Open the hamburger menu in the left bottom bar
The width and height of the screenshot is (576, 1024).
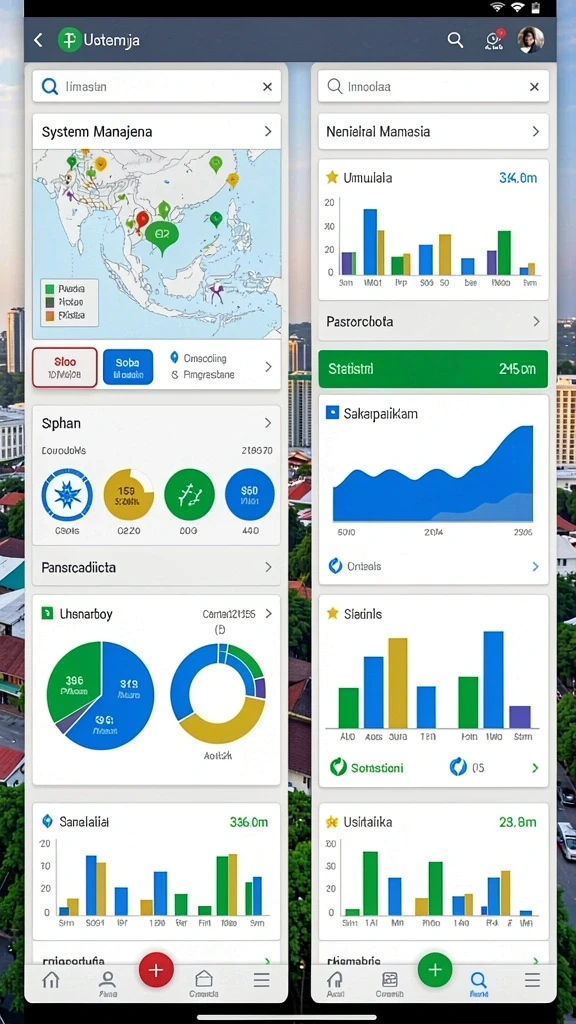point(262,980)
